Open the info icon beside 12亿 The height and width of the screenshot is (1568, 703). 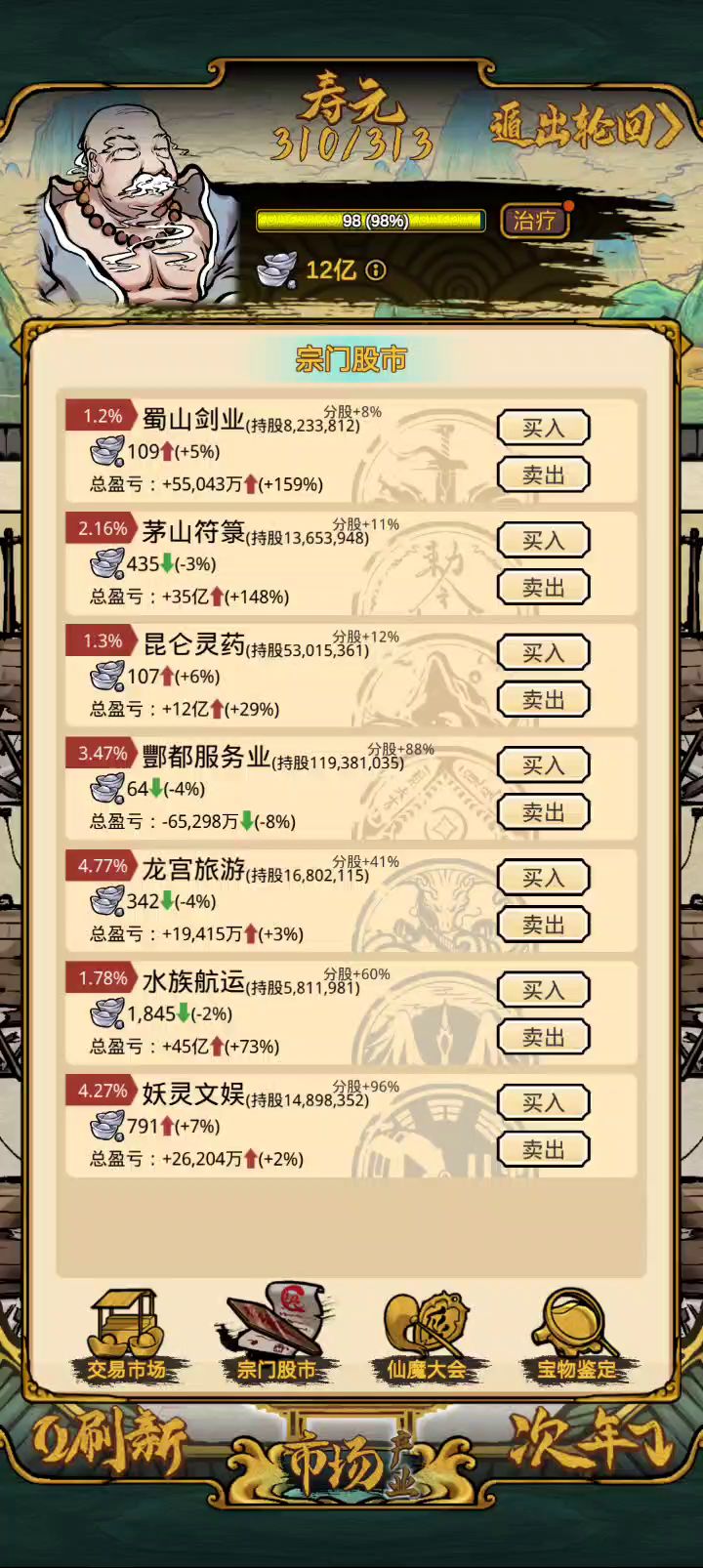pyautogui.click(x=375, y=270)
